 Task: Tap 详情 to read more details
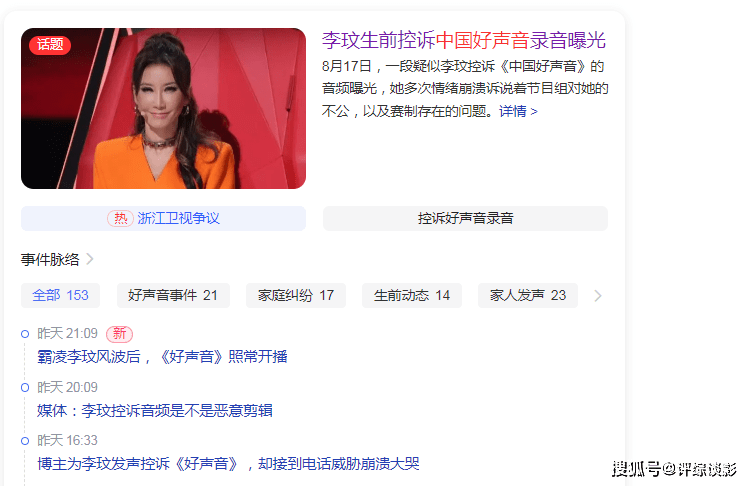point(519,111)
